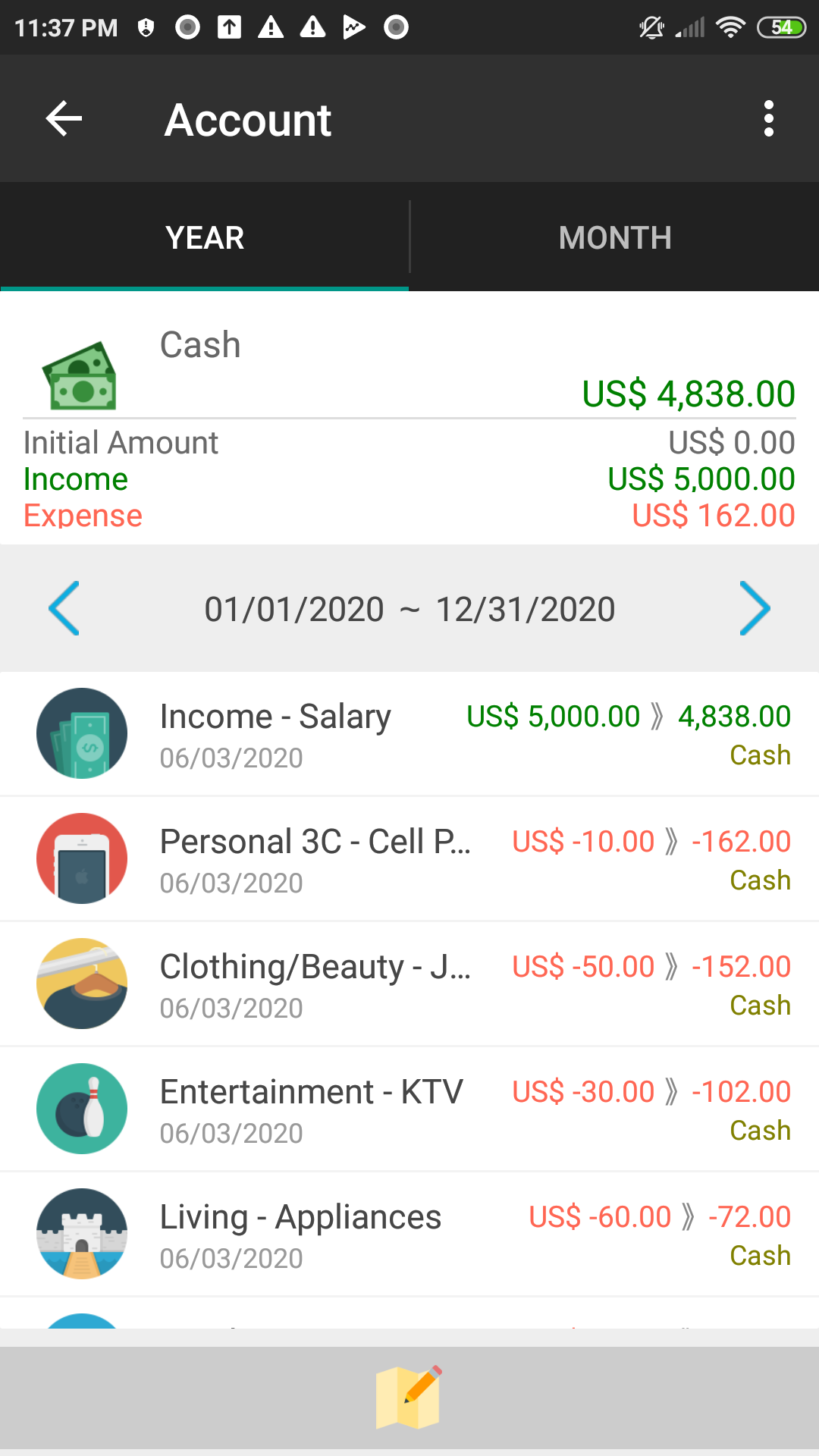Advance to the next year period
819x1456 pixels.
click(755, 608)
